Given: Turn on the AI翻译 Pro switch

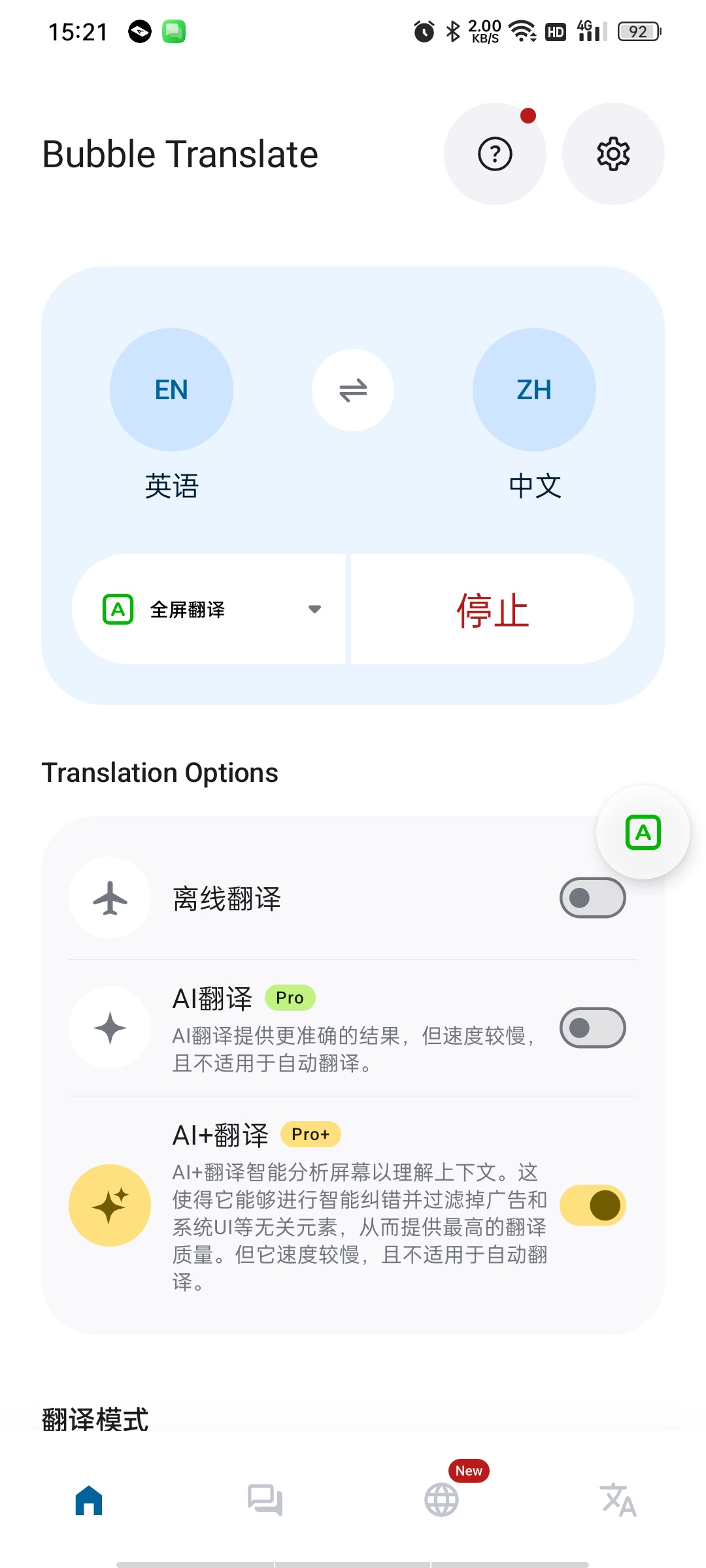Looking at the screenshot, I should point(592,1028).
